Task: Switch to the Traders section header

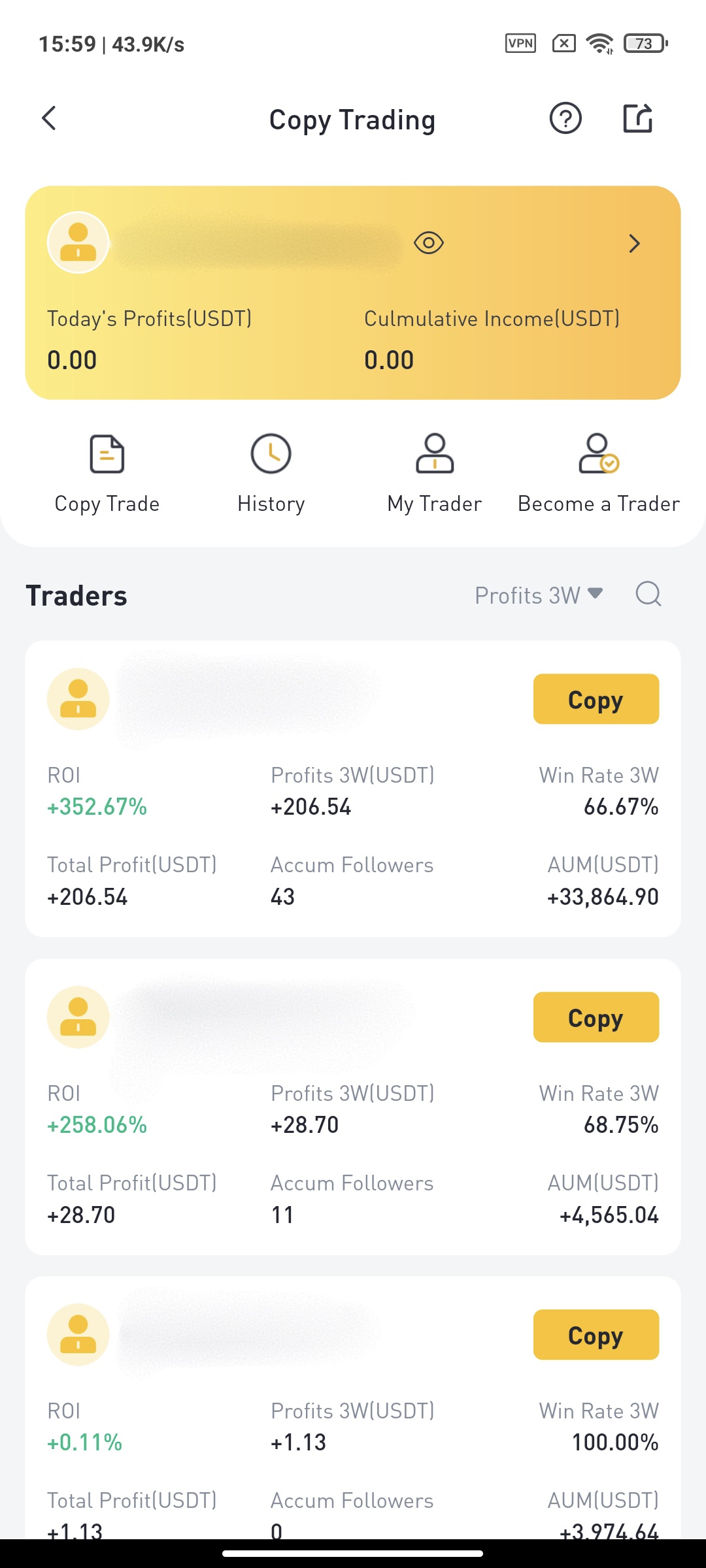Action: tap(76, 595)
